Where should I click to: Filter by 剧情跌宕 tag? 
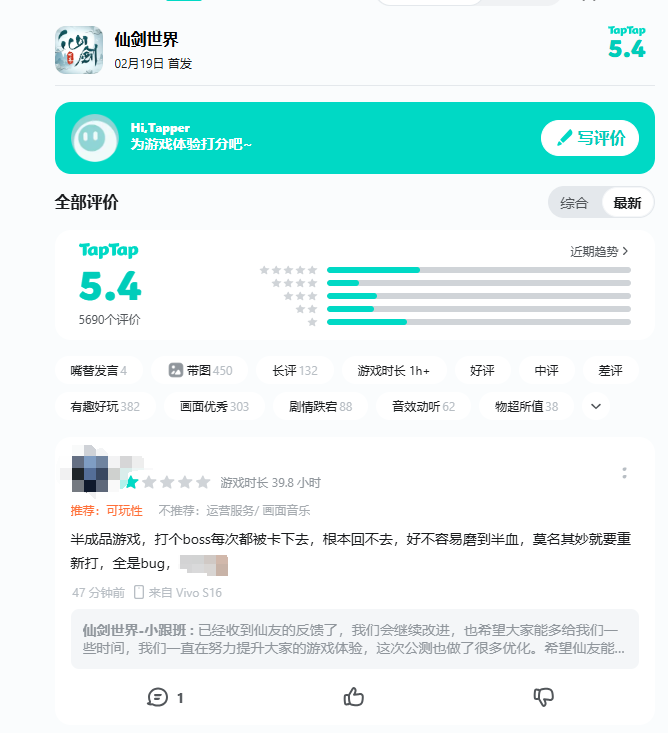coord(320,406)
